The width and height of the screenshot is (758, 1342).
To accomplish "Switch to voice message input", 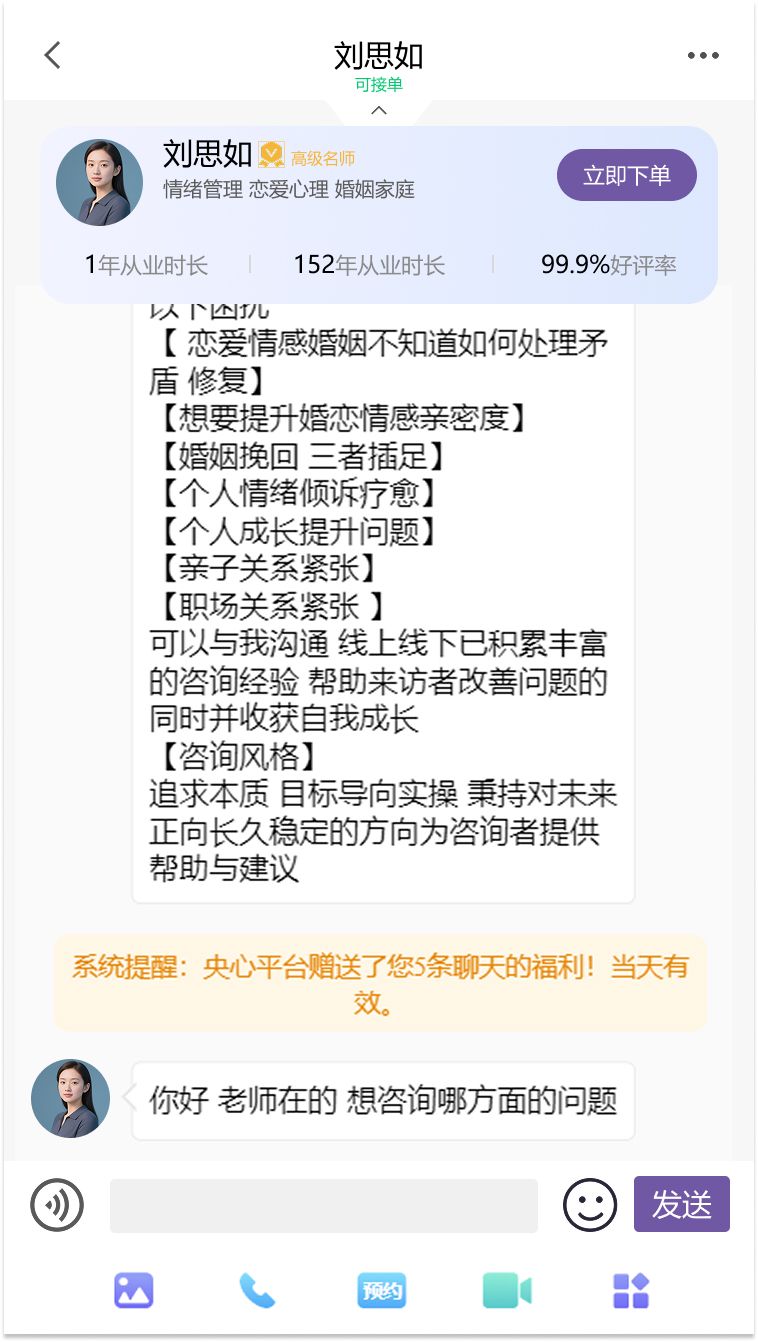I will 57,1205.
